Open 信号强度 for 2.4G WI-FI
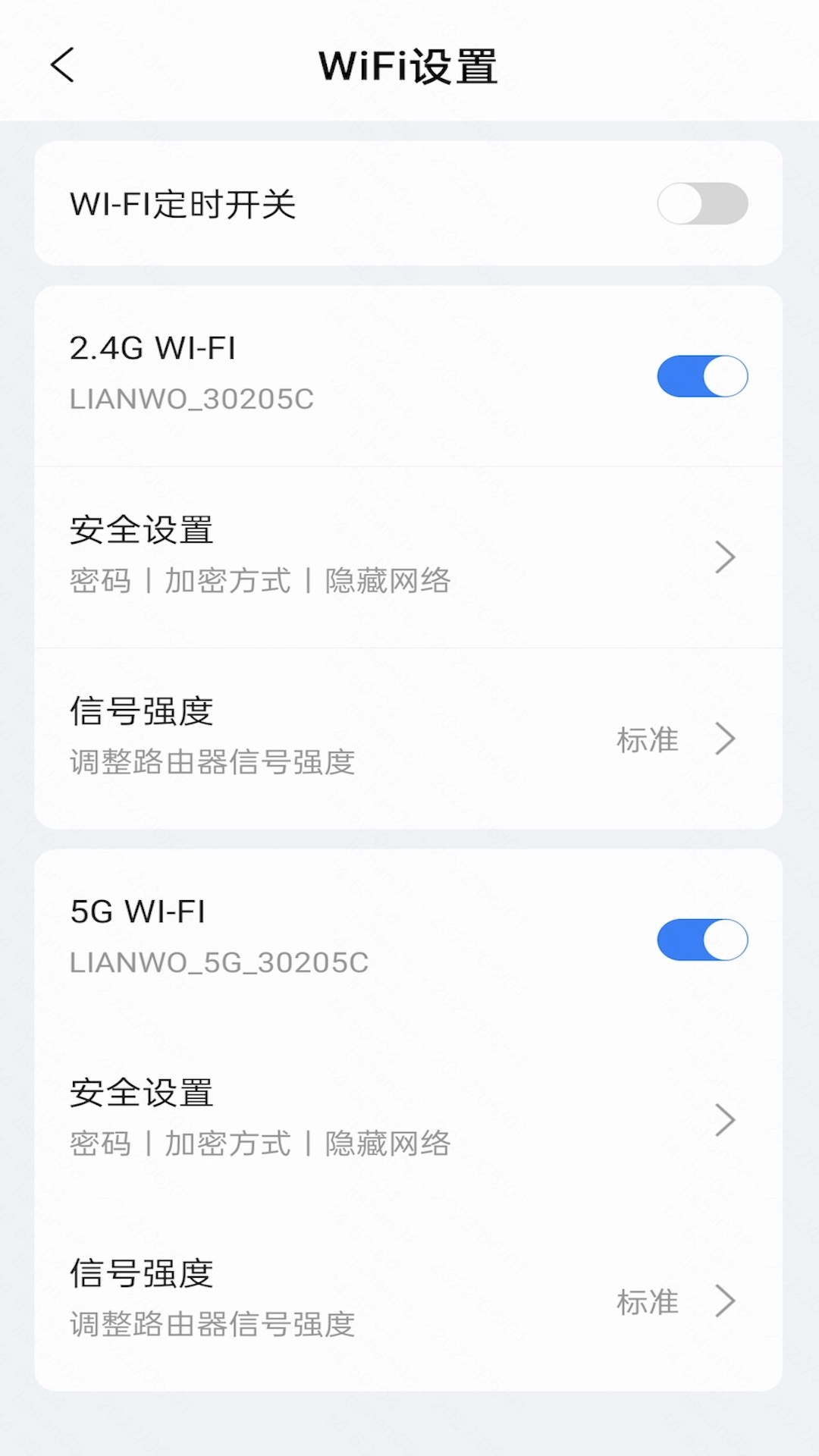The width and height of the screenshot is (819, 1456). (408, 738)
